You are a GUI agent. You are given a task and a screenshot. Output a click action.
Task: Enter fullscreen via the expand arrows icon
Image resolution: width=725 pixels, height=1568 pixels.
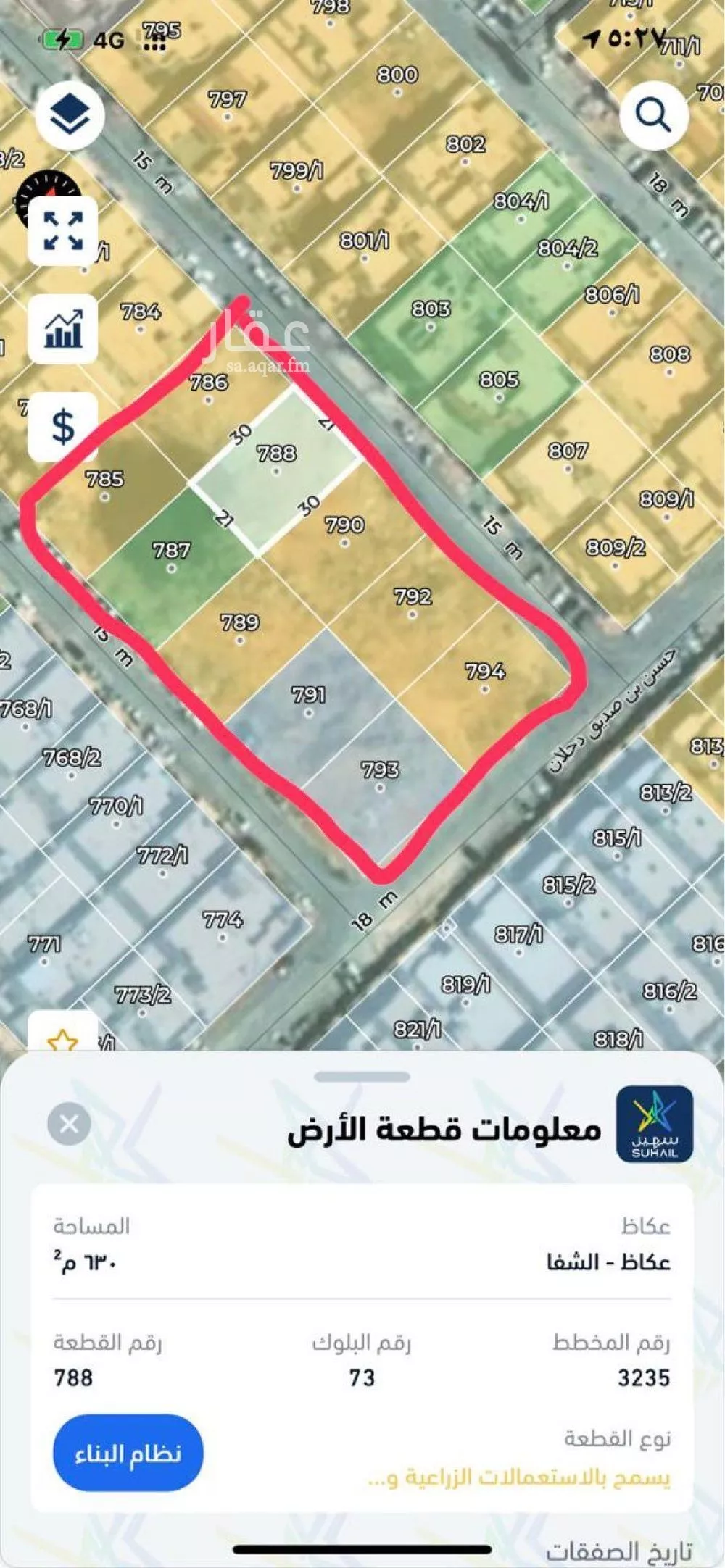point(65,230)
